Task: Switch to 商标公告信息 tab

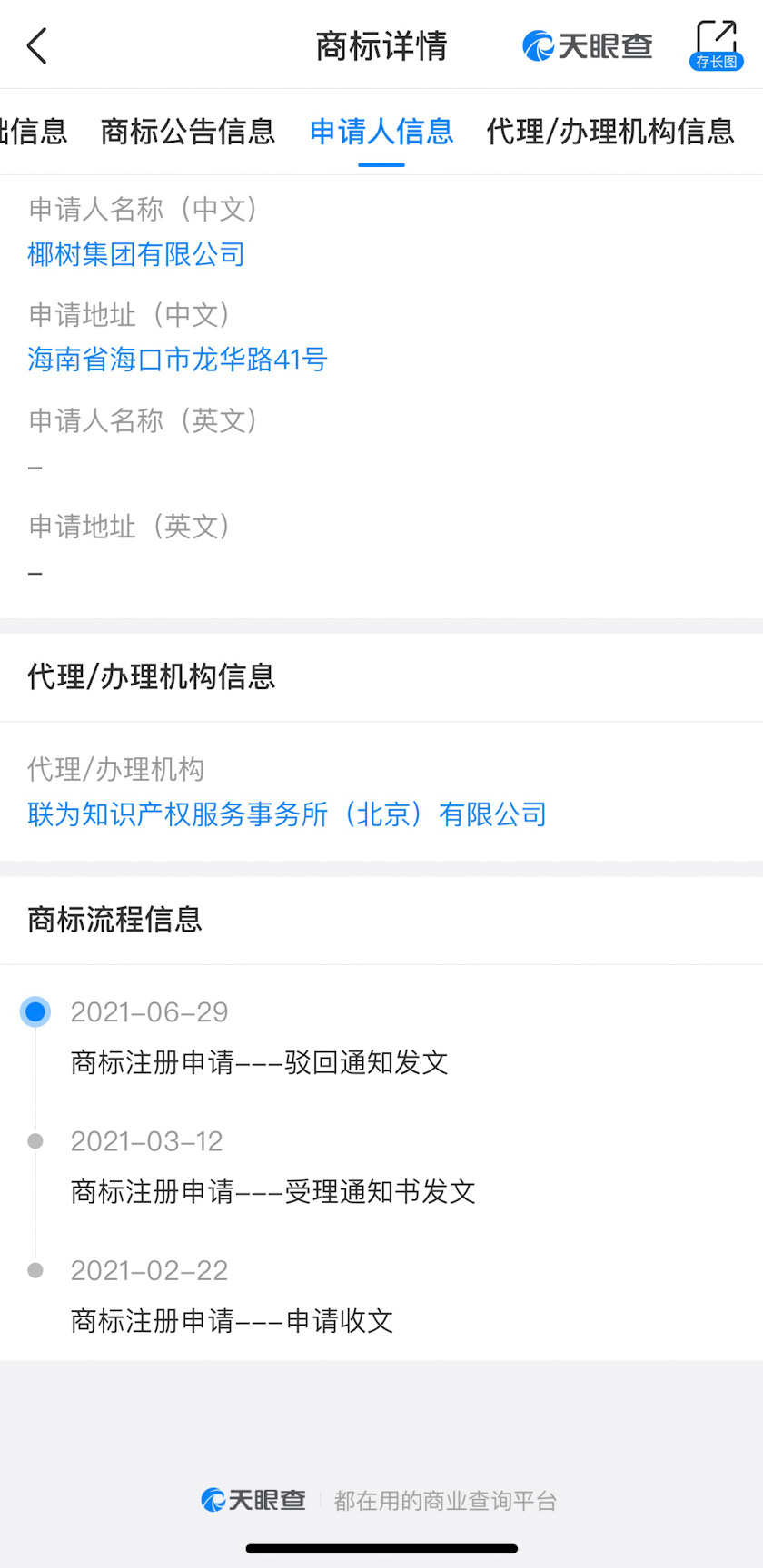Action: [x=188, y=132]
